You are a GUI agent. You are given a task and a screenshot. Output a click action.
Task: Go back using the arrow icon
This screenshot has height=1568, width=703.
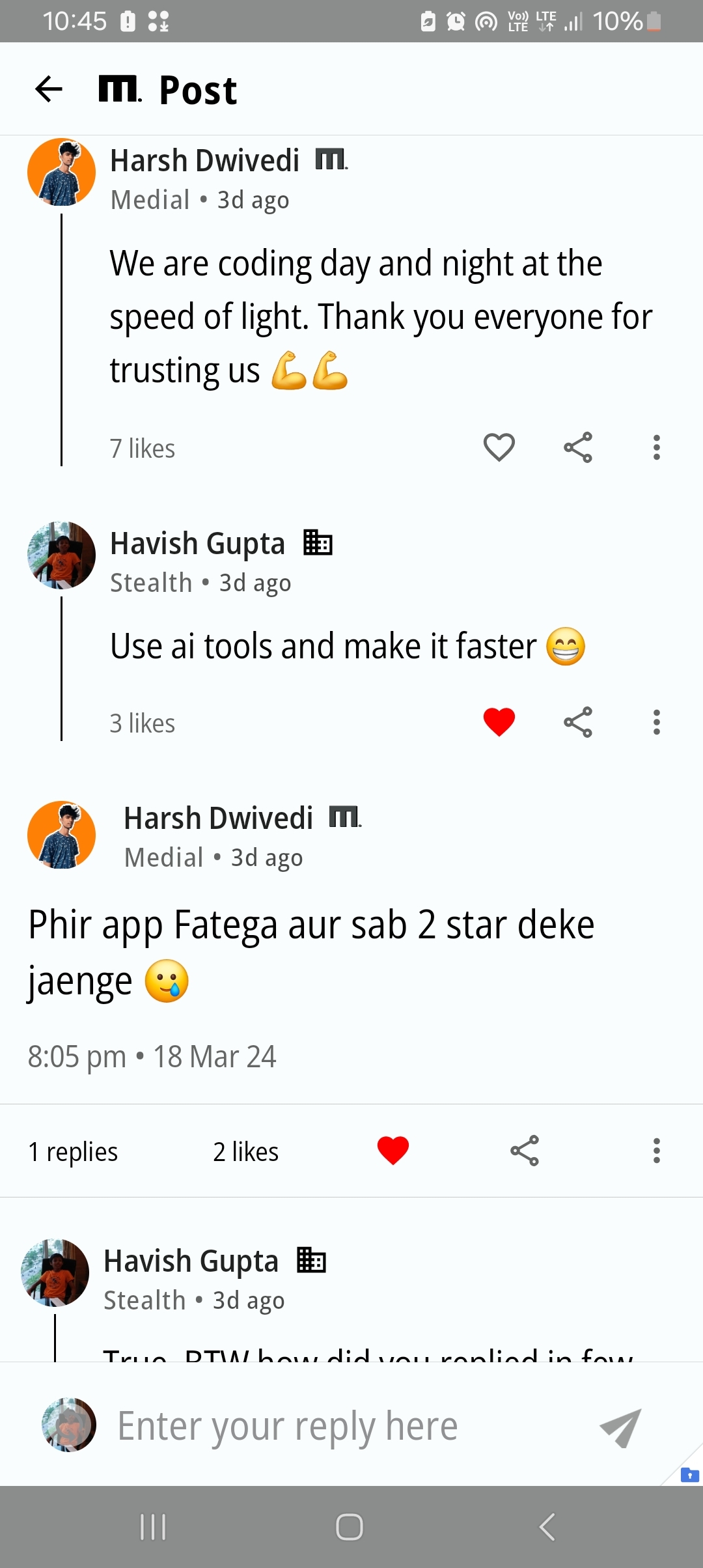49,89
